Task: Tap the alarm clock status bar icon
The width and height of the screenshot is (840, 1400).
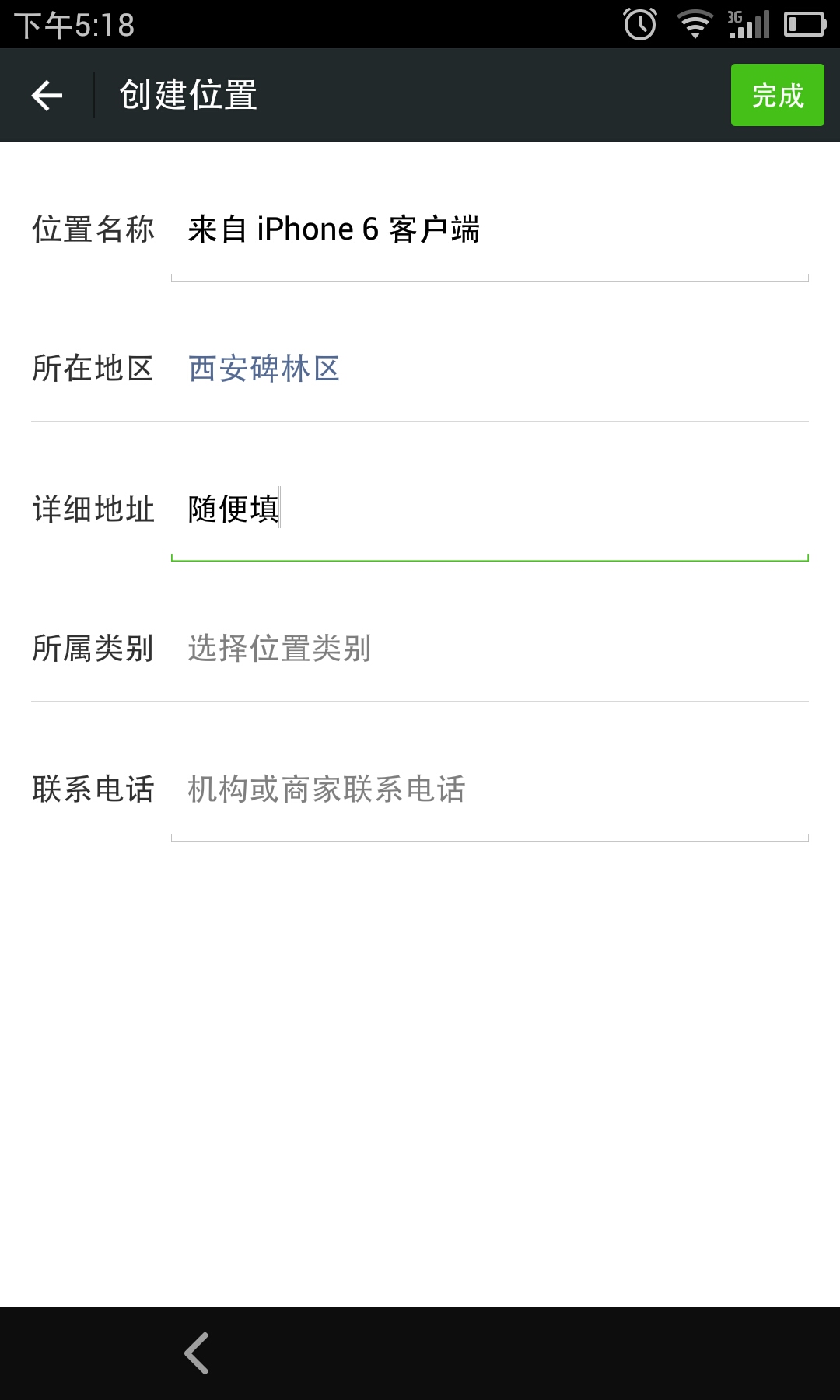Action: coord(639,25)
